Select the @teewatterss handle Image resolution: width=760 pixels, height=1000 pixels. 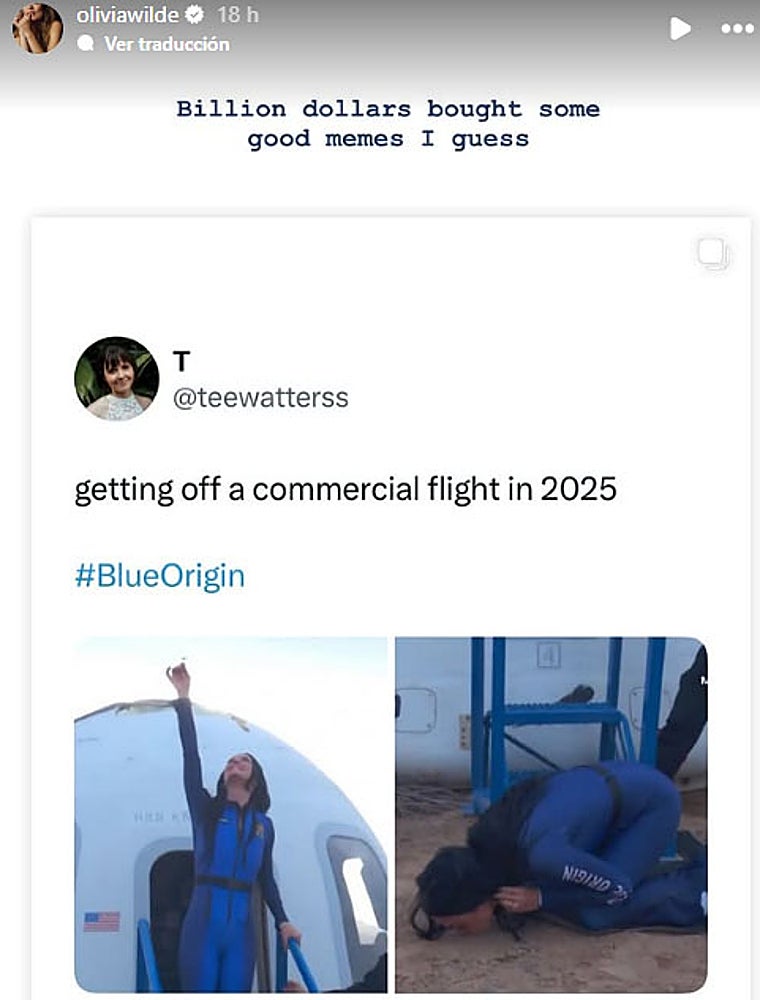(261, 397)
